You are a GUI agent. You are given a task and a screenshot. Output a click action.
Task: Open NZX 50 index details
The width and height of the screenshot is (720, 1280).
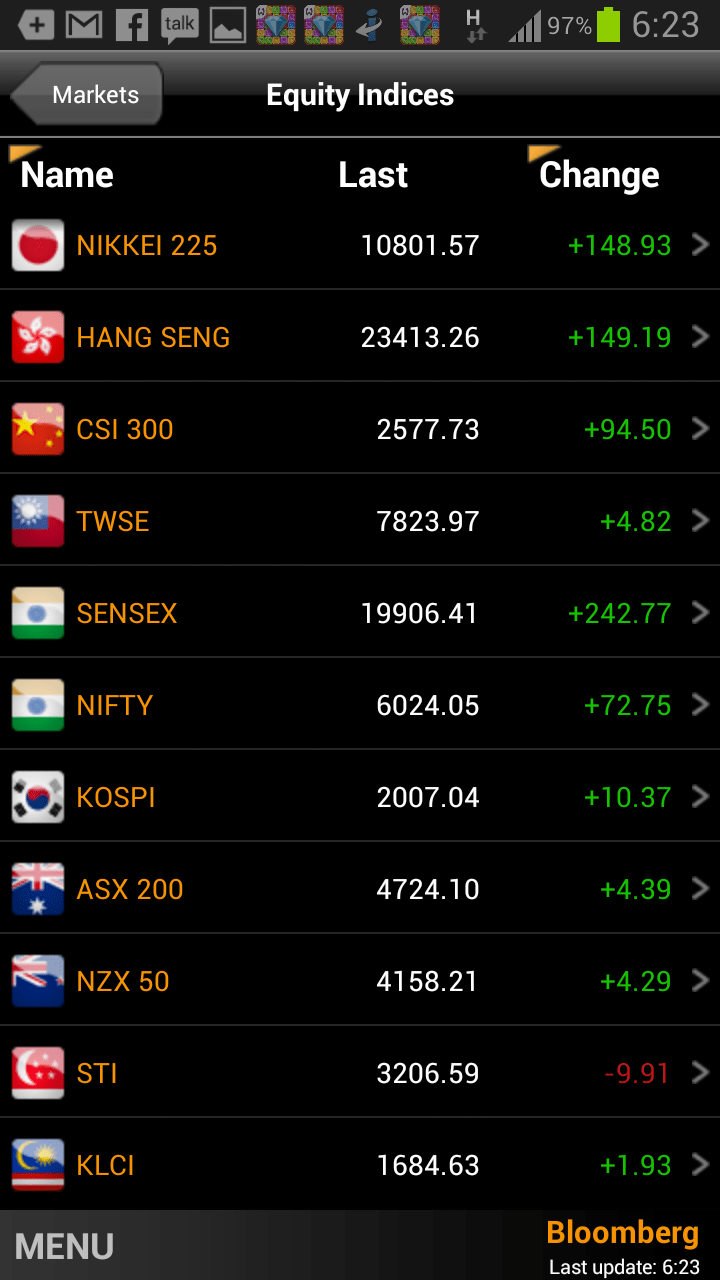360,981
